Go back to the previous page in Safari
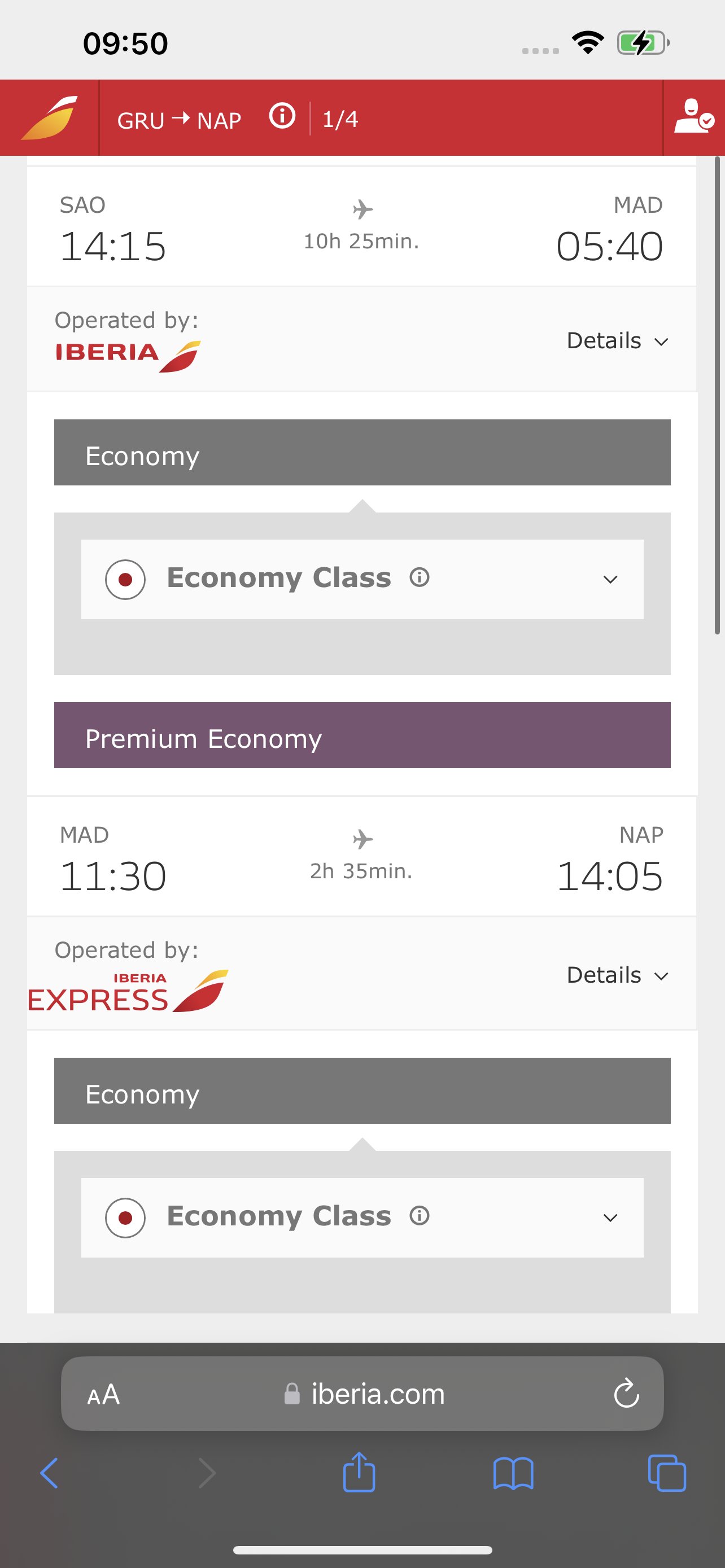The image size is (725, 1568). tap(49, 1473)
